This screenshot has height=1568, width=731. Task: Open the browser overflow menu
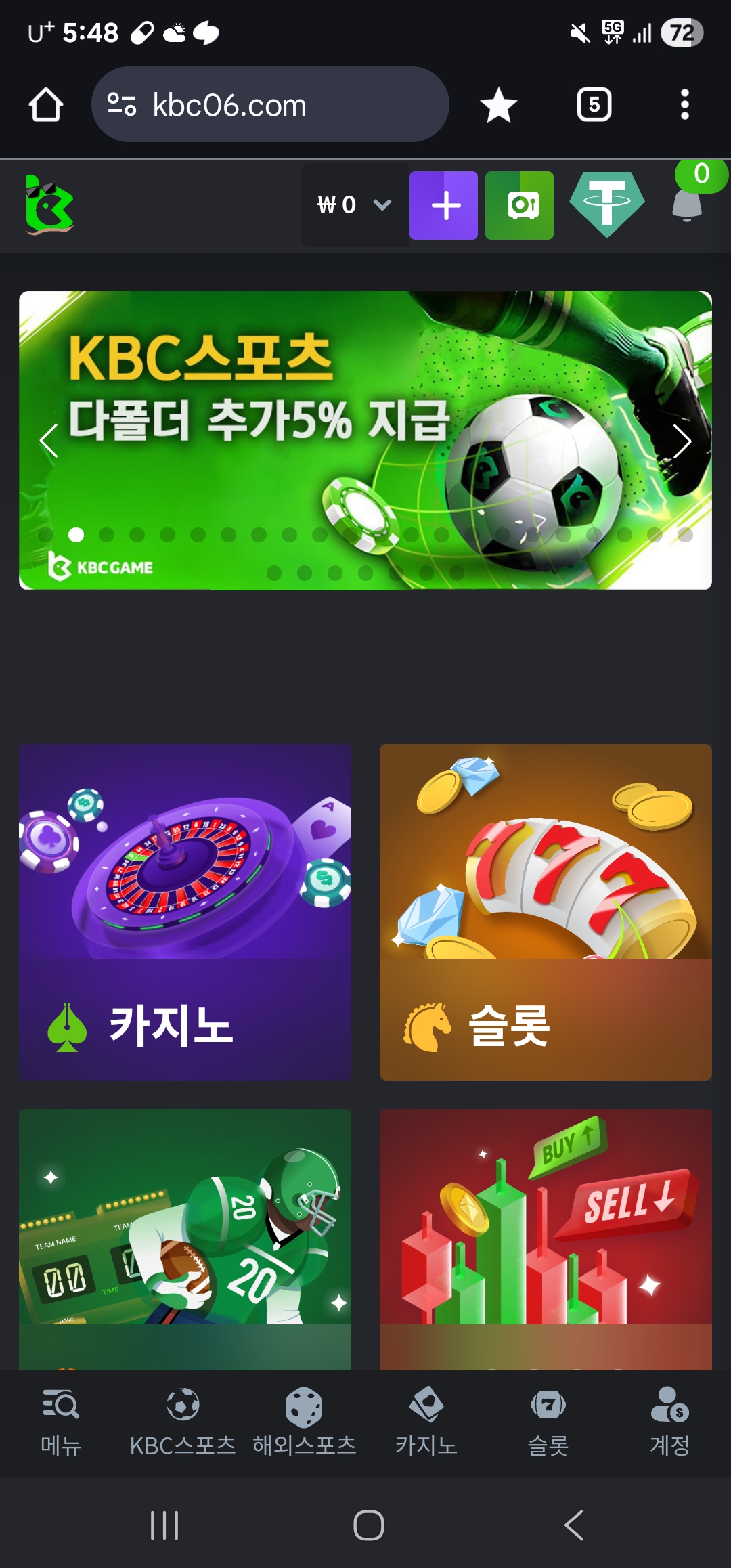tap(684, 105)
